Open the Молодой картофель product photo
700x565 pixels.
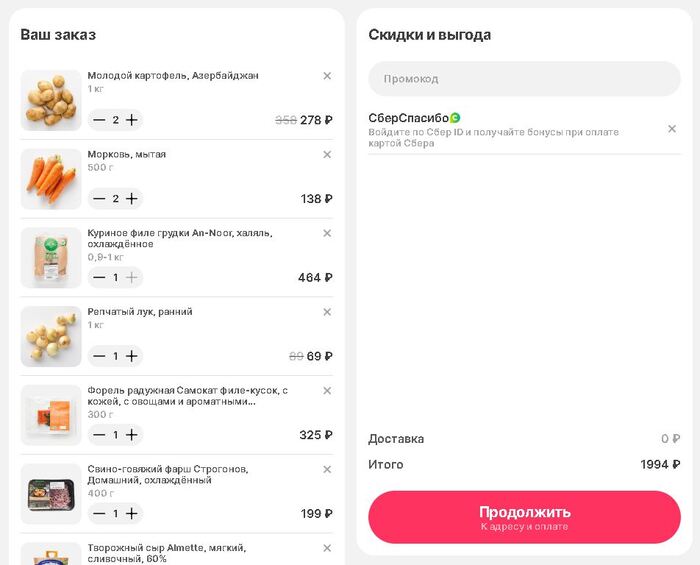(51, 100)
